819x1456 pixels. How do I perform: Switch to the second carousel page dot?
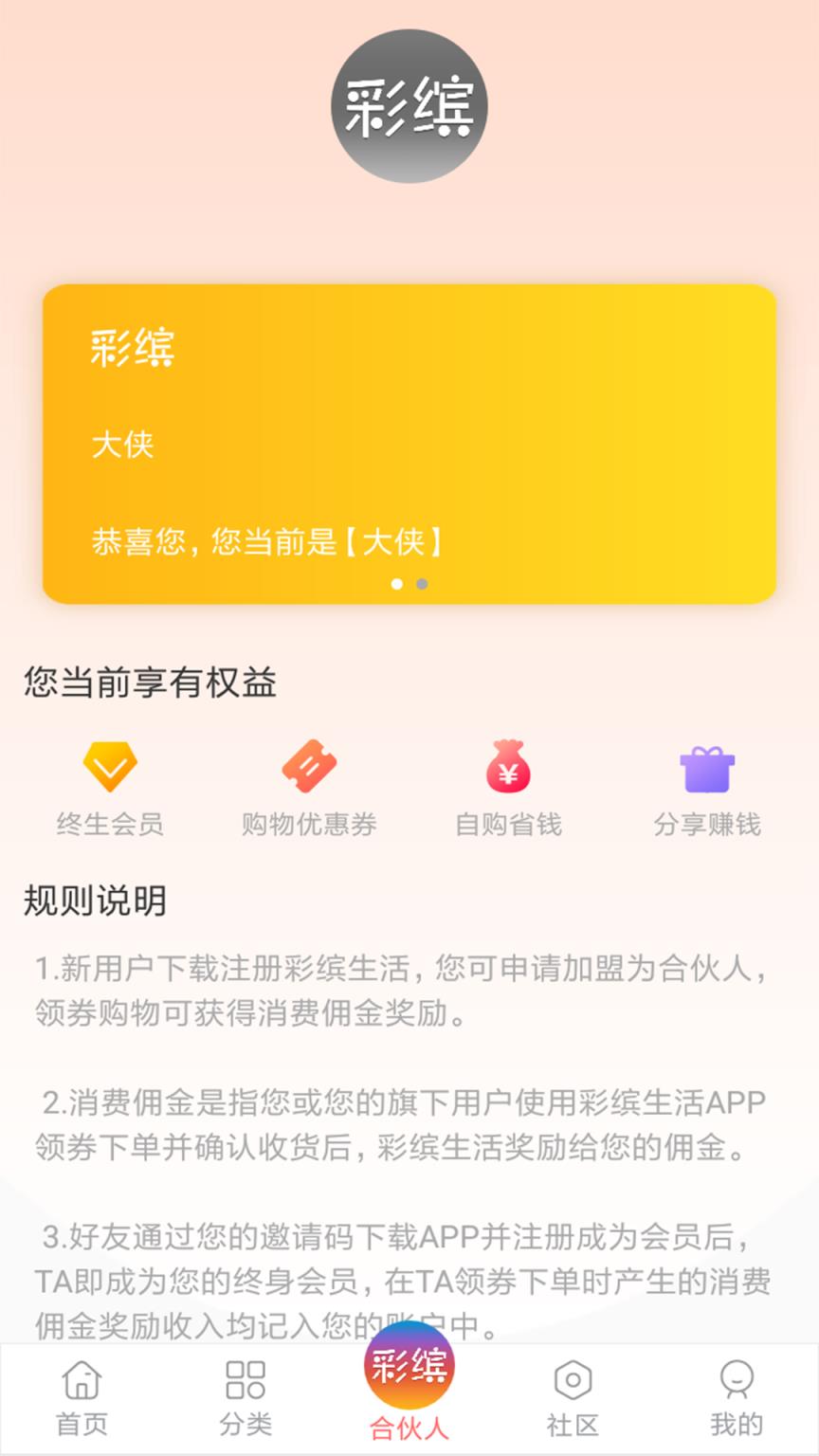(x=422, y=585)
